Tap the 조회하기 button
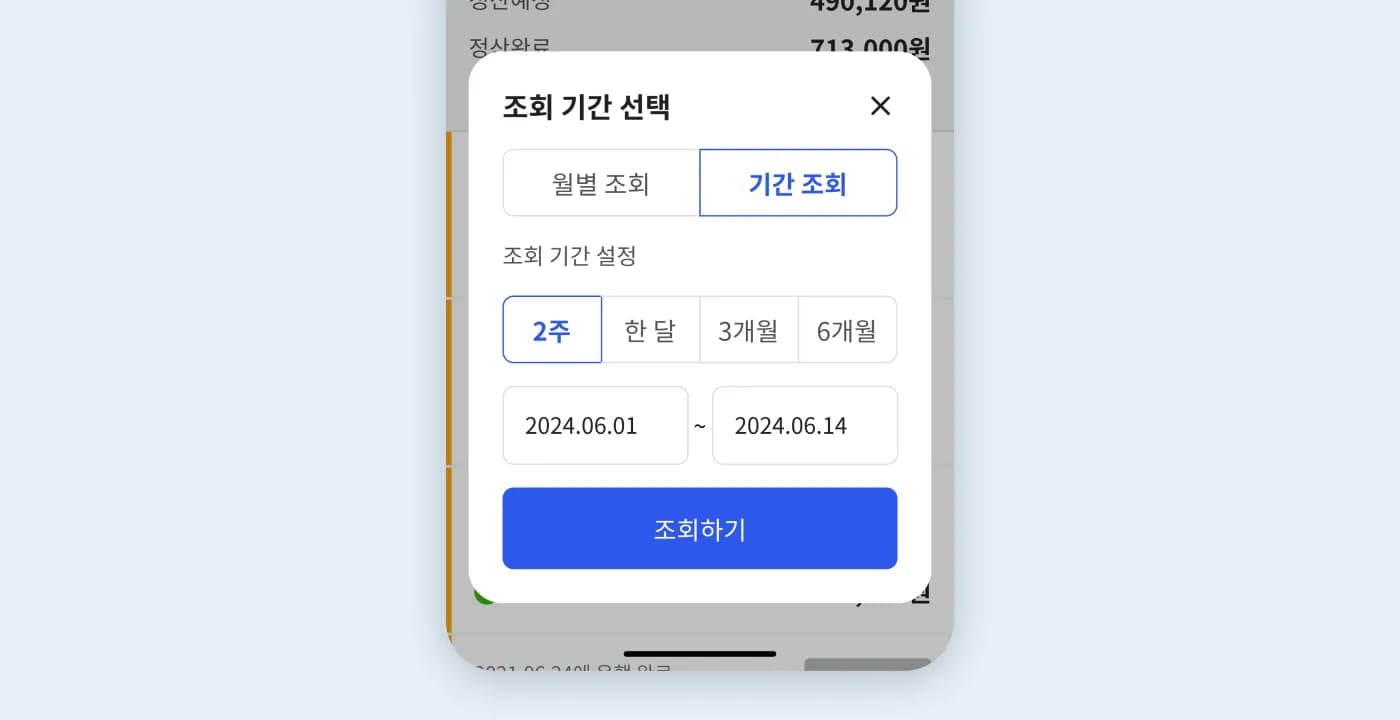The width and height of the screenshot is (1400, 720). tap(699, 529)
